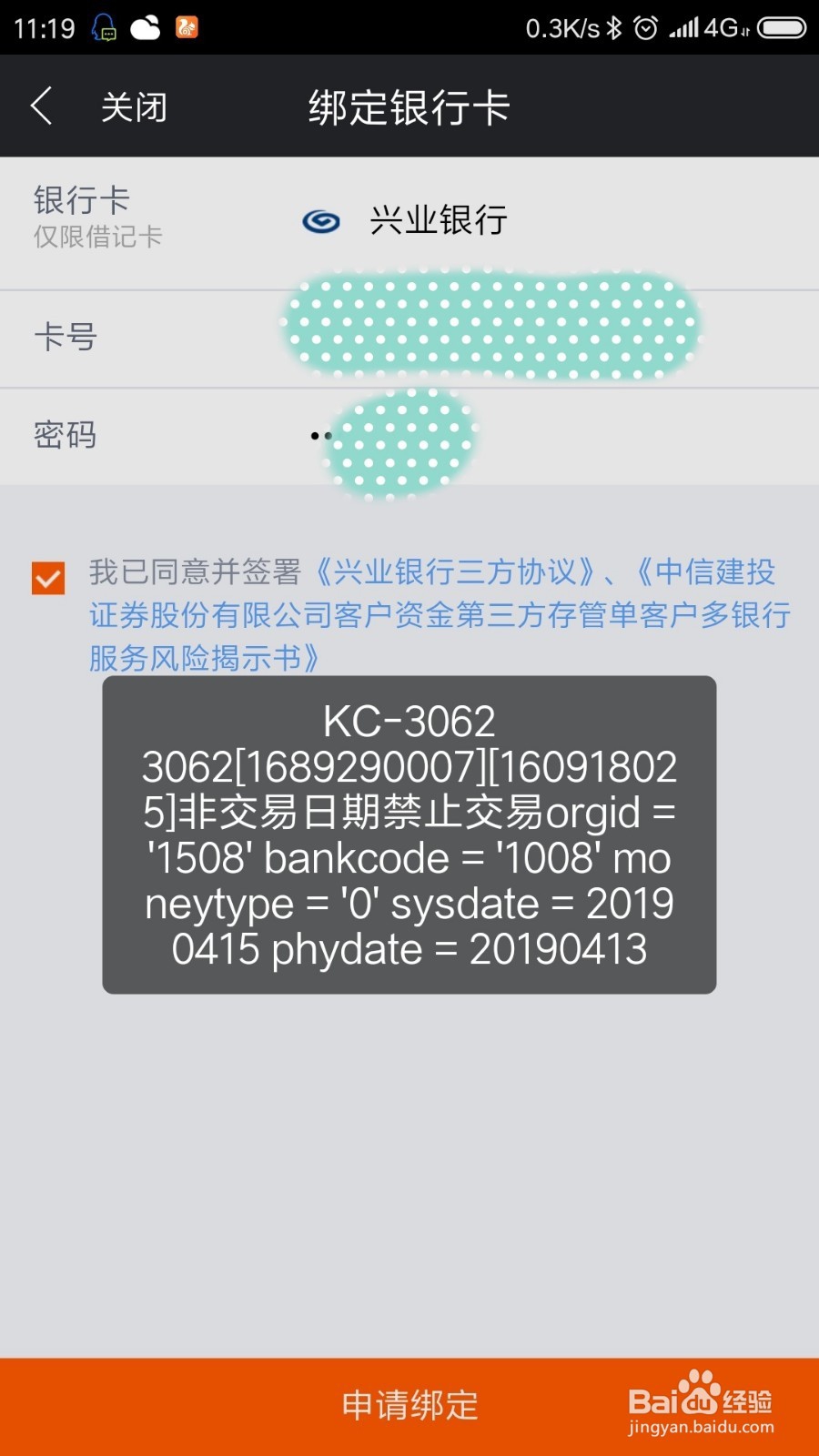This screenshot has height=1456, width=819.
Task: Open the 兴业银行三方协议 agreement link
Action: coord(452,573)
